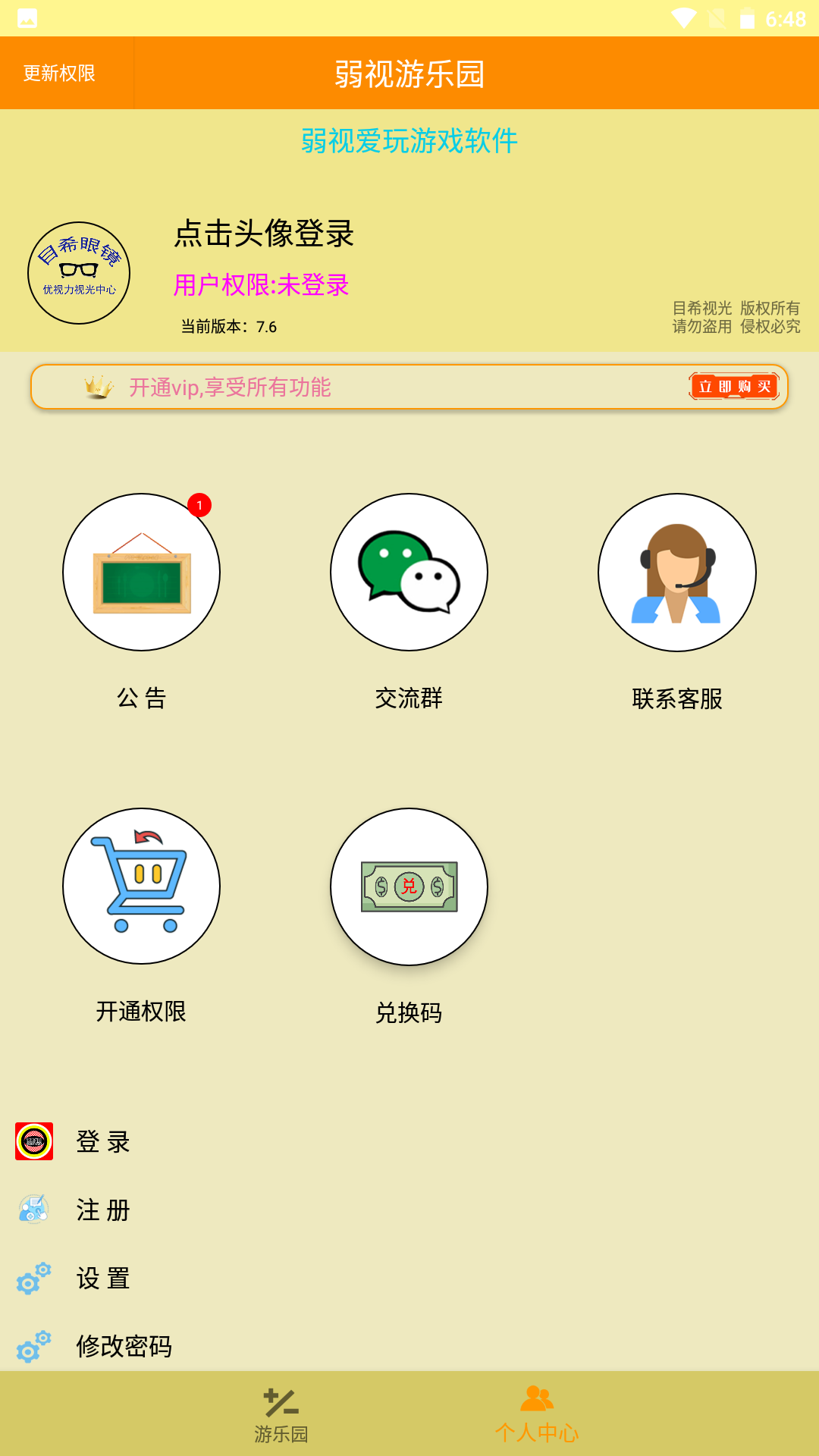The width and height of the screenshot is (819, 1456).
Task: Open the 兑换码 redemption code icon
Action: (408, 886)
